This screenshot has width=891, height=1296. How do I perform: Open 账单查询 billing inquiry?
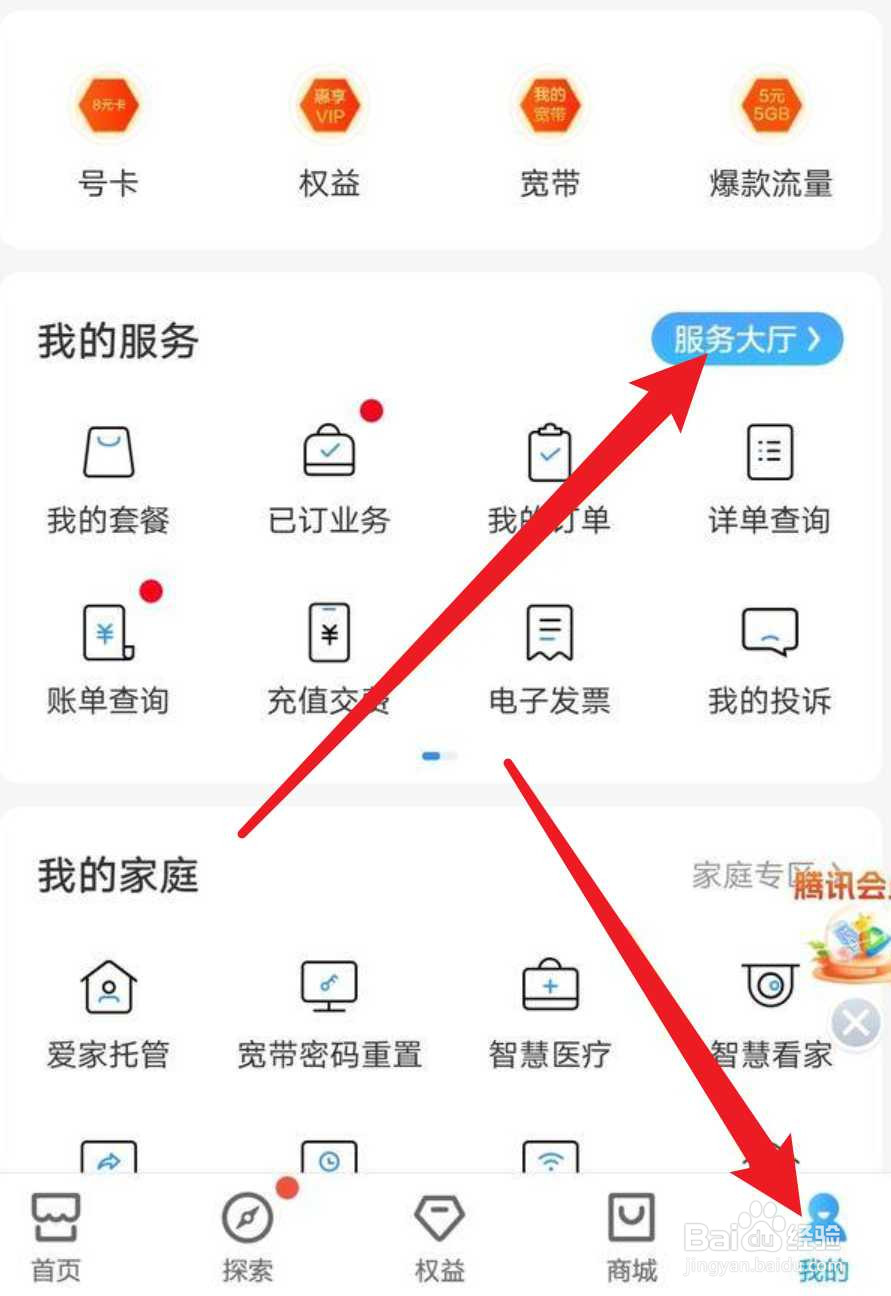(x=108, y=655)
